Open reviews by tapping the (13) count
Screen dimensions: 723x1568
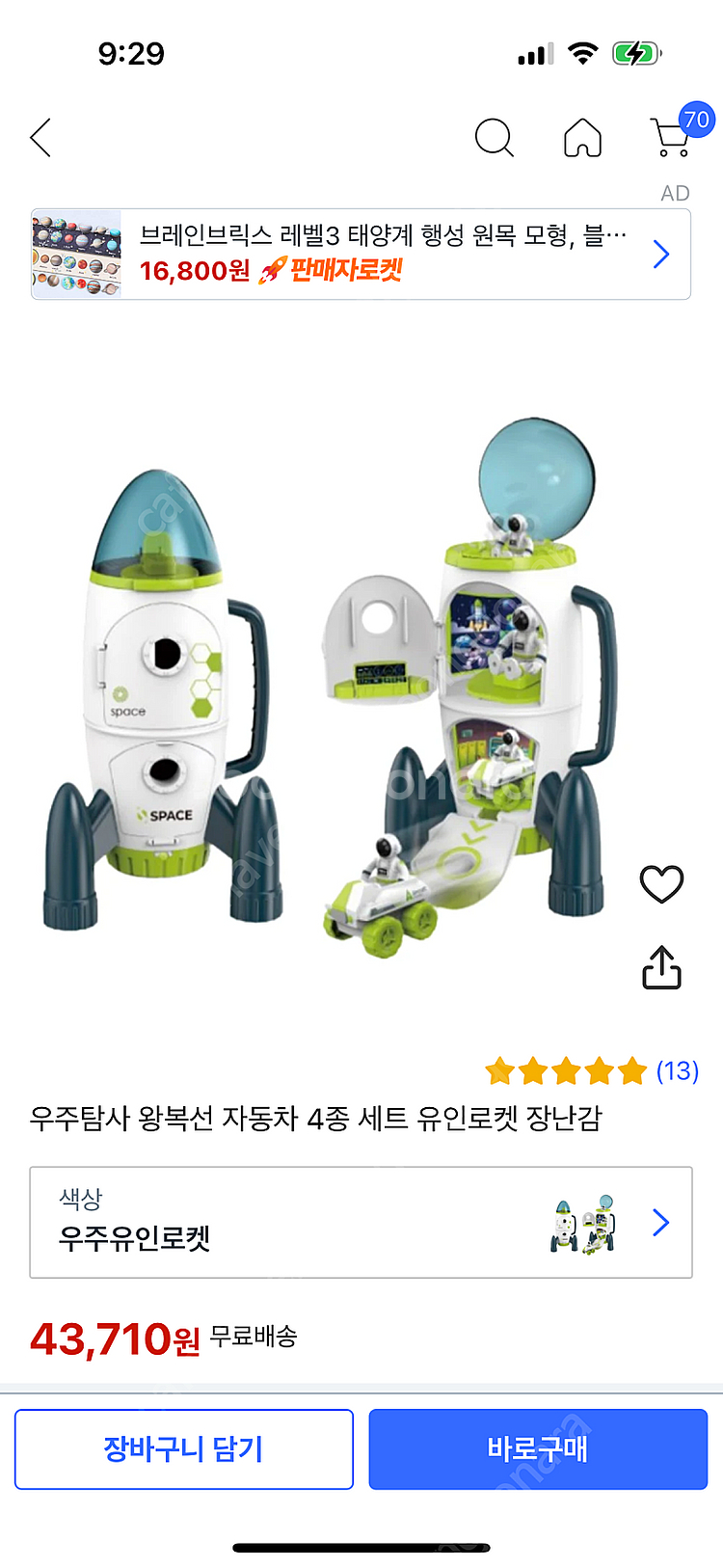[676, 1071]
